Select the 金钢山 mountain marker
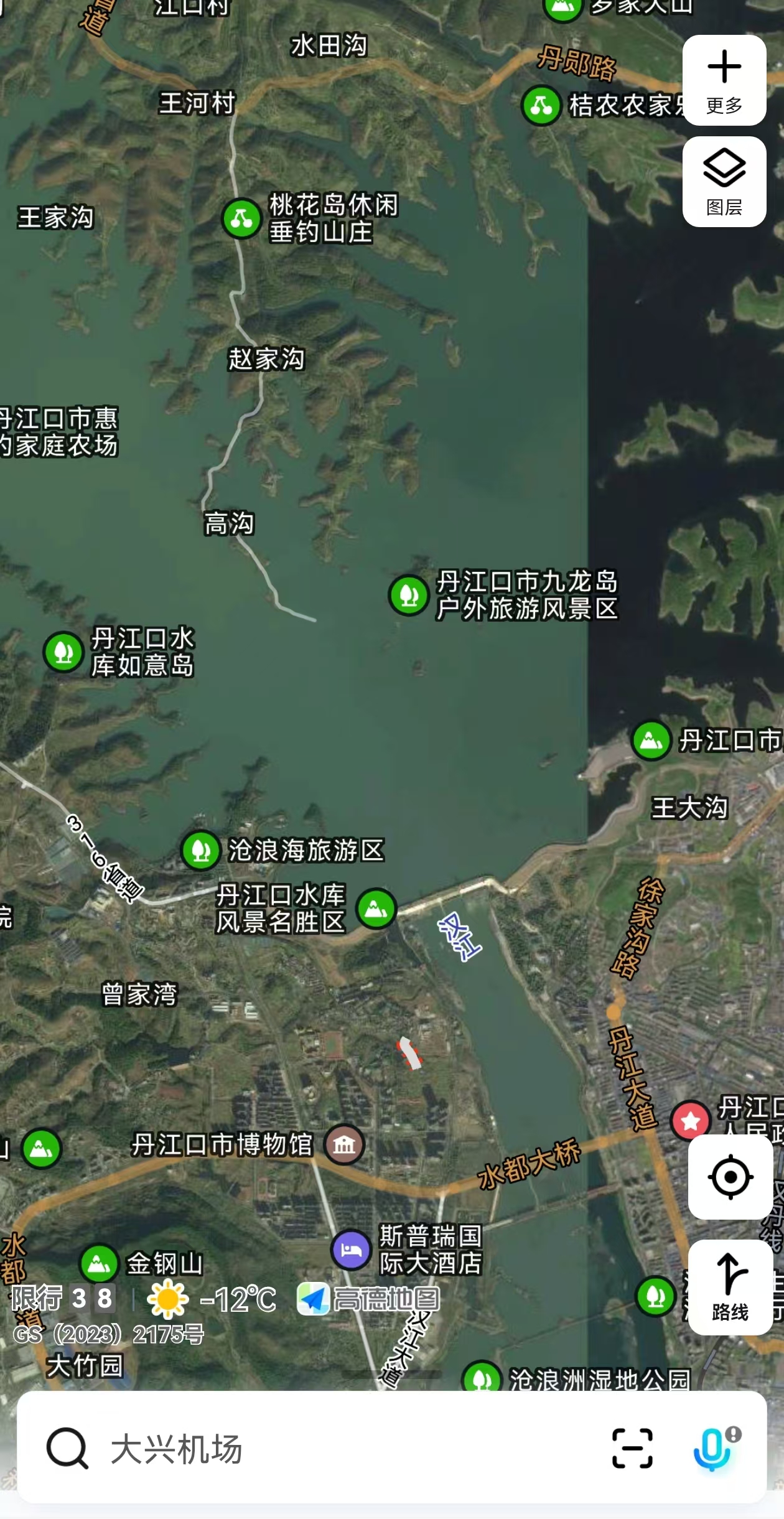This screenshot has height=1519, width=784. 99,1263
